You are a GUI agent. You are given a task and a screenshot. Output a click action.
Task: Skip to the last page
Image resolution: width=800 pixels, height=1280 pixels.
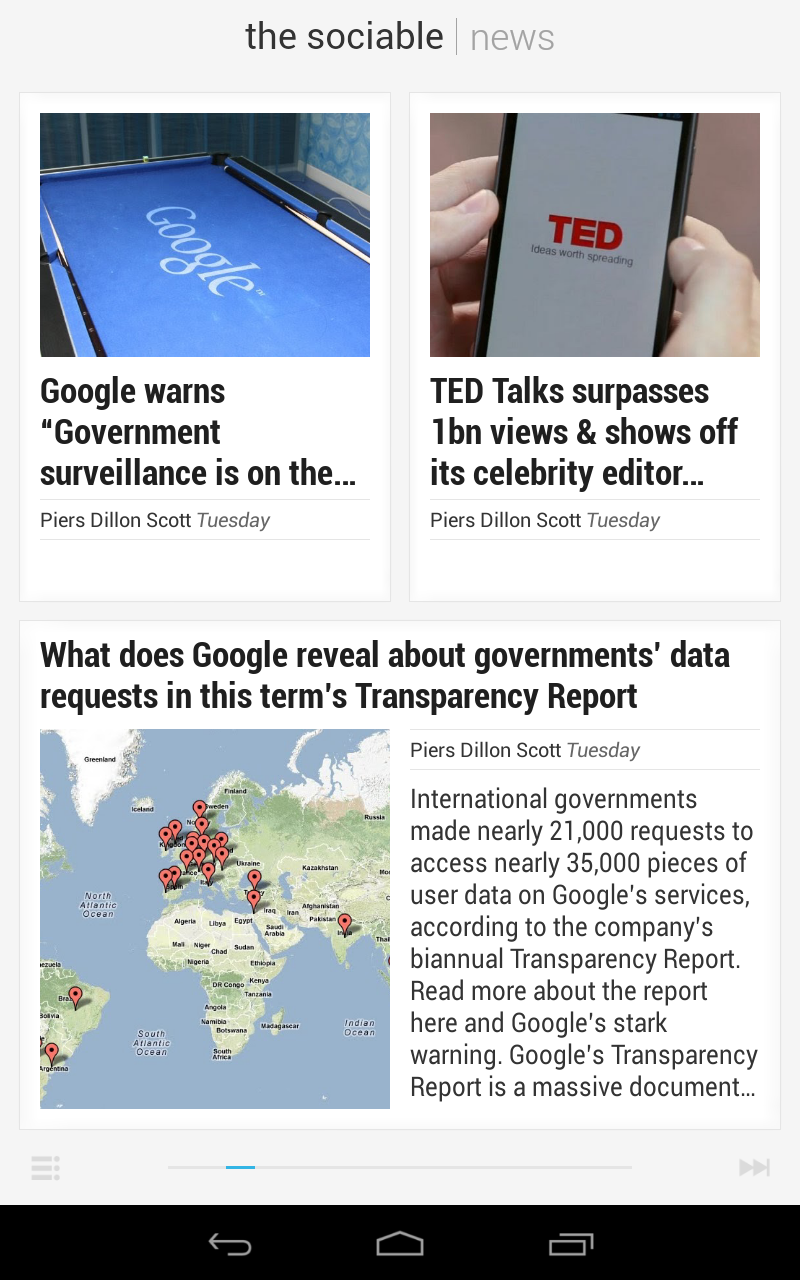[x=754, y=1167]
